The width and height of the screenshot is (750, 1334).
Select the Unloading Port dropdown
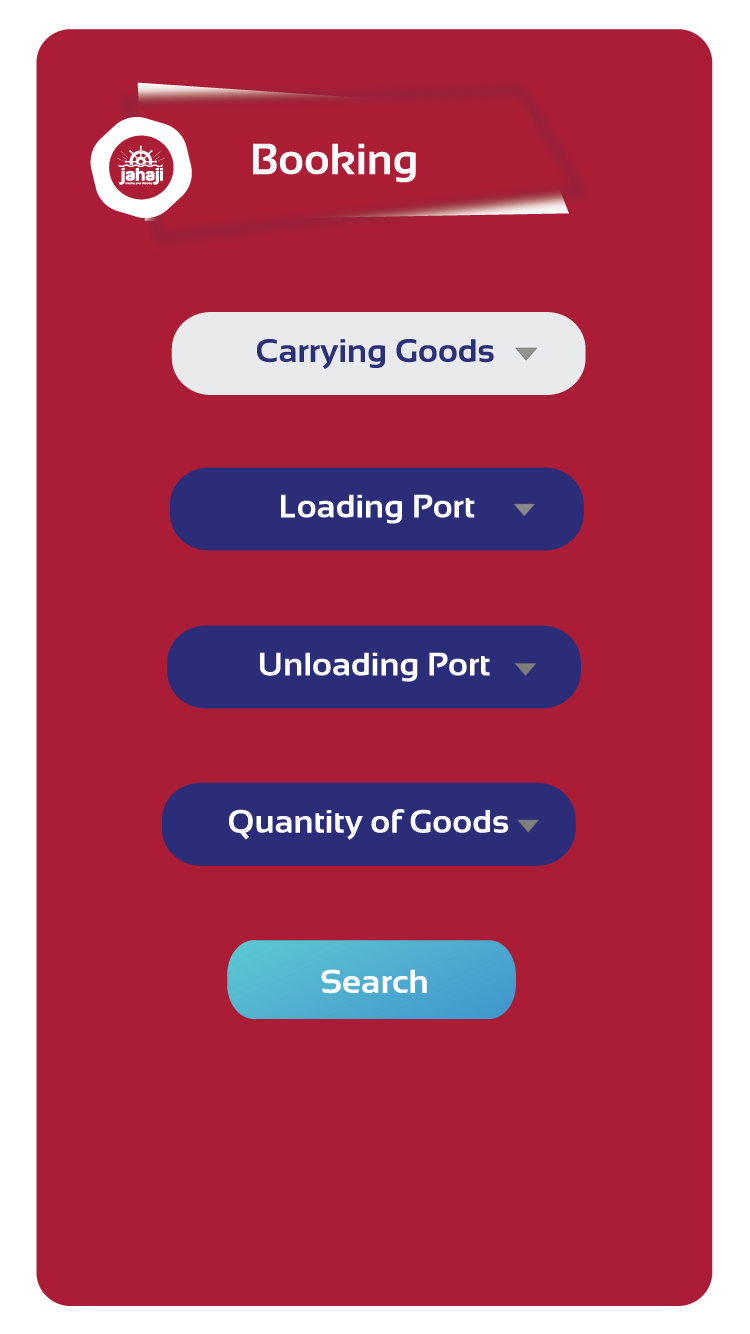[373, 667]
